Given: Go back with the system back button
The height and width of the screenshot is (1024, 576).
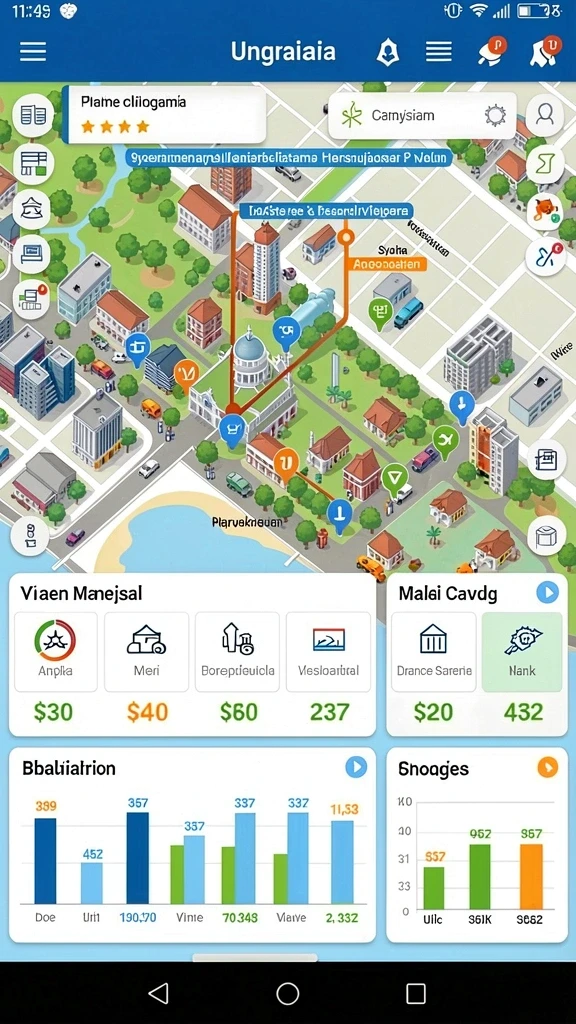Looking at the screenshot, I should tap(159, 993).
